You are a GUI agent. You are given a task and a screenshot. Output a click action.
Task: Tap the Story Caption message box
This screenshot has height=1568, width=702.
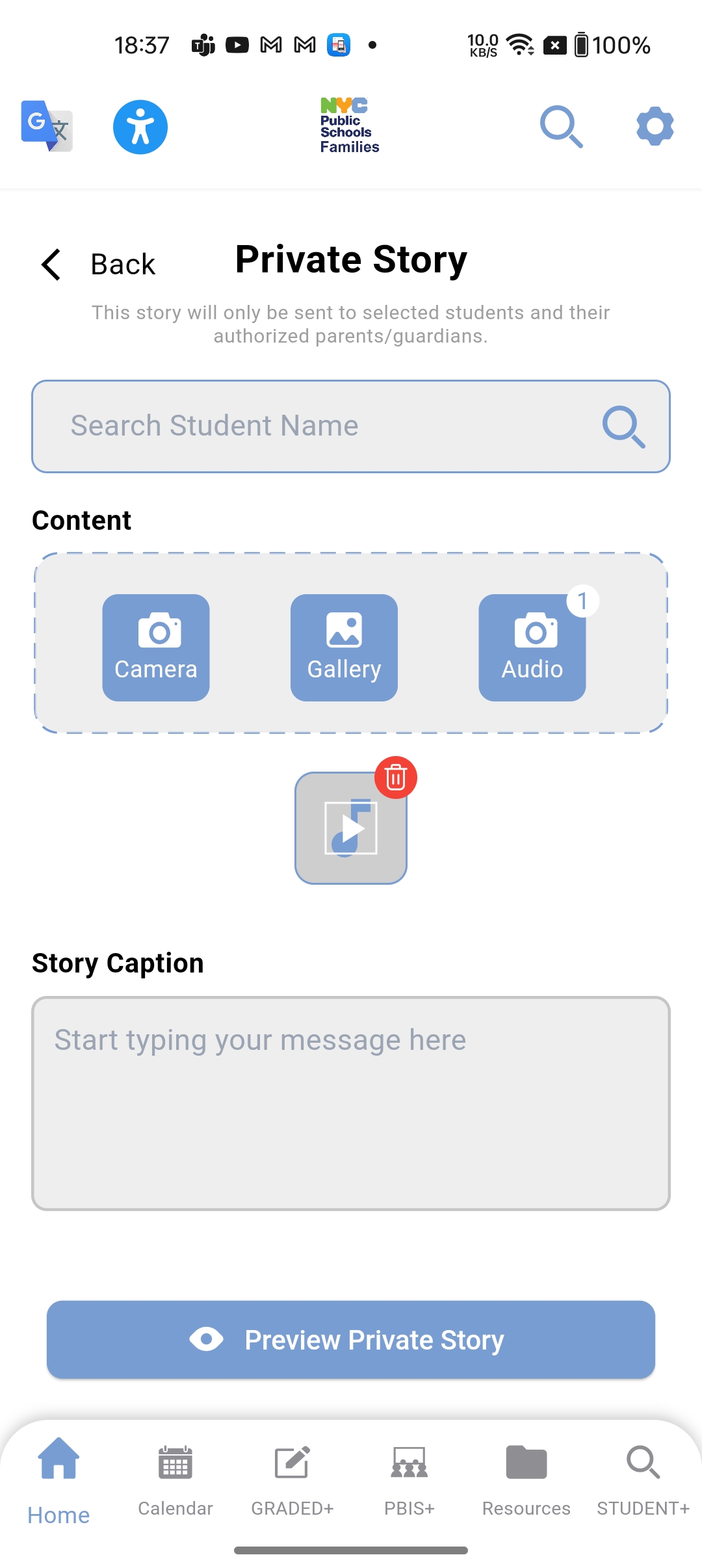click(351, 1103)
